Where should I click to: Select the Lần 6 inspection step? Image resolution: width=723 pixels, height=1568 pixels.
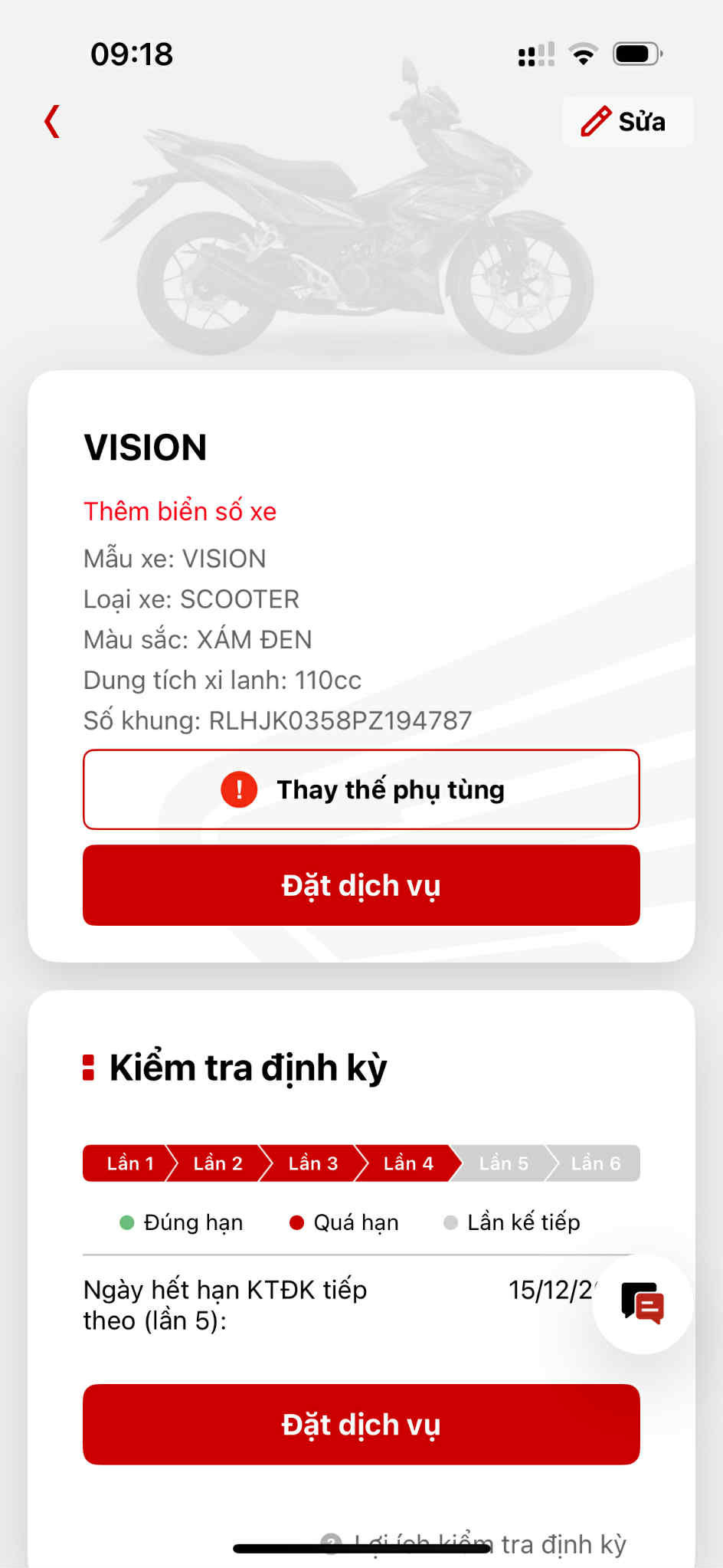(x=596, y=1163)
